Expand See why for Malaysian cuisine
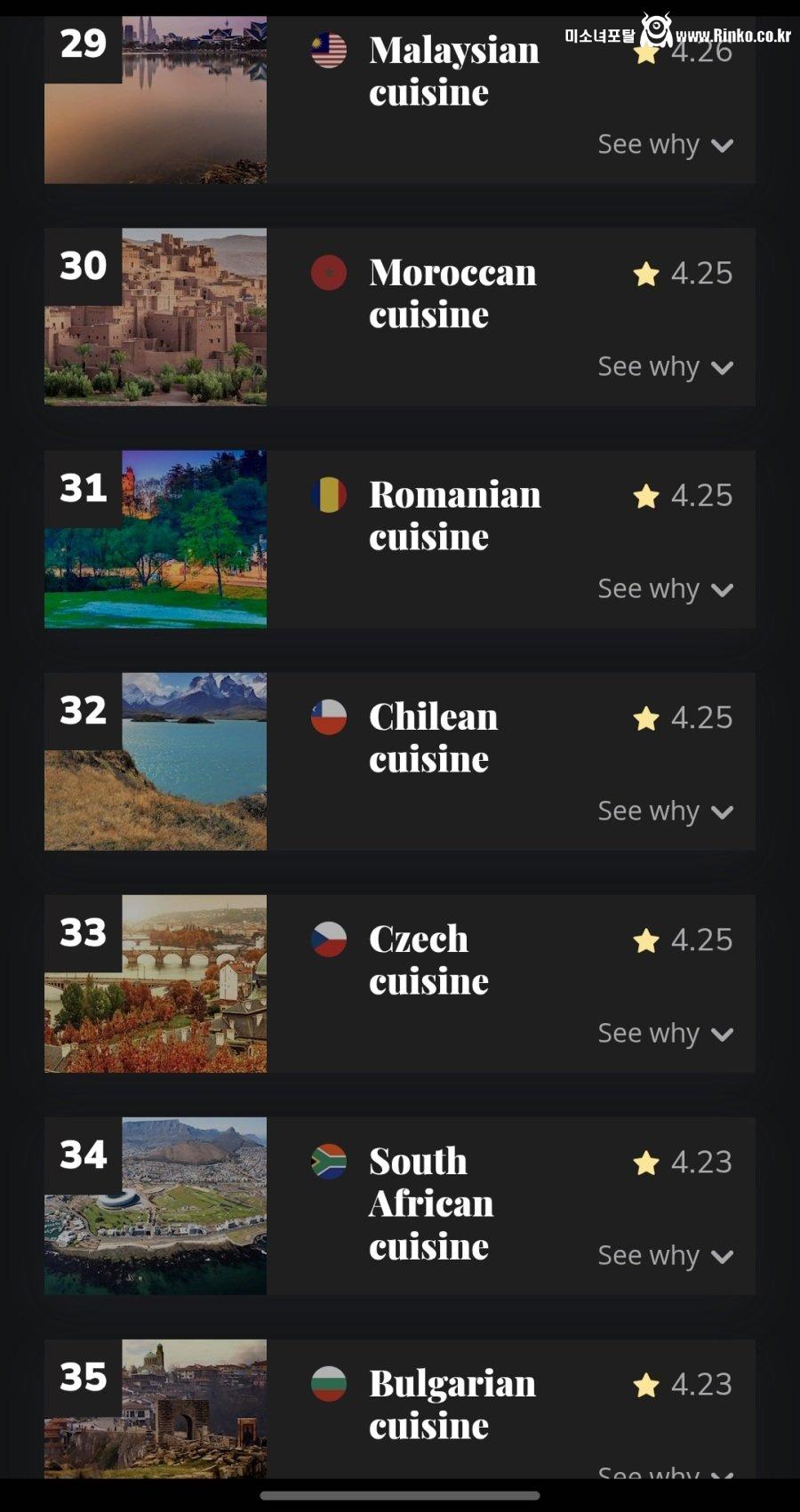This screenshot has width=800, height=1512. pos(665,144)
